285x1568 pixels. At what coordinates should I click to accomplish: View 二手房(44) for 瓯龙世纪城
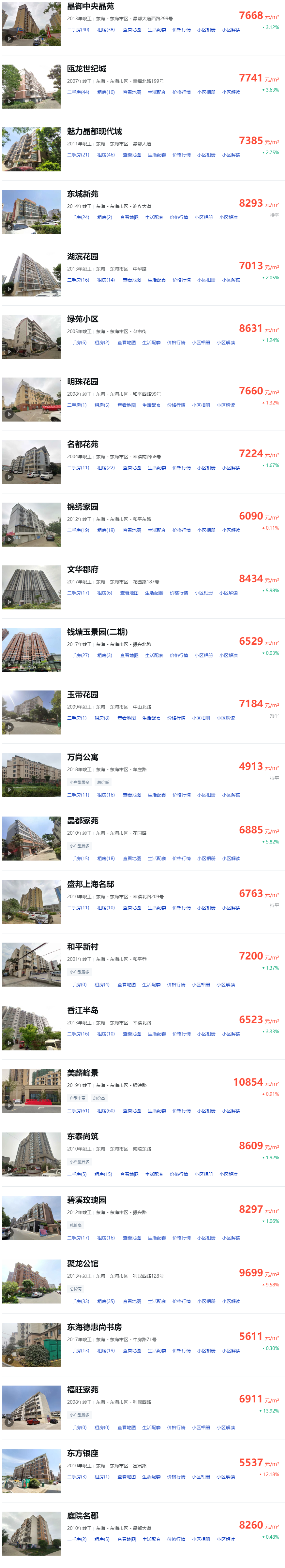78,93
